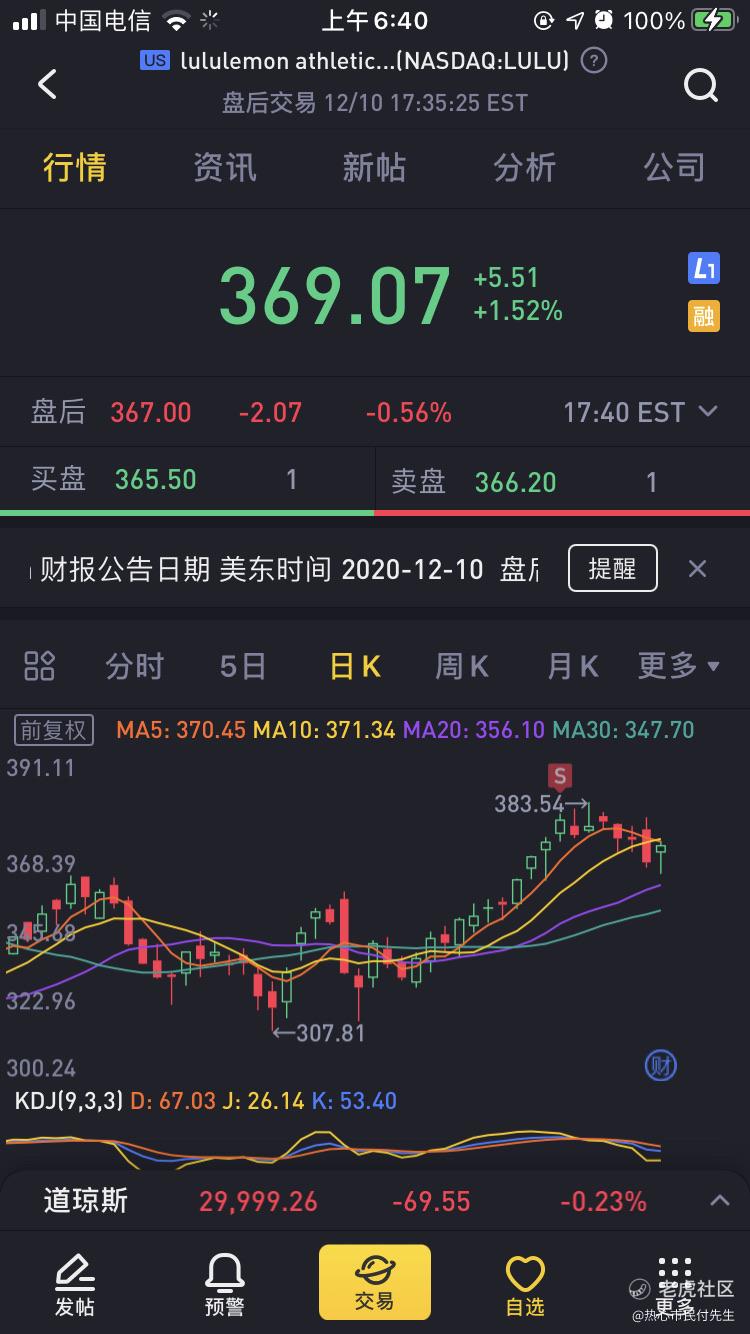This screenshot has width=750, height=1334.
Task: Switch to the 资讯 tab
Action: pyautogui.click(x=224, y=168)
